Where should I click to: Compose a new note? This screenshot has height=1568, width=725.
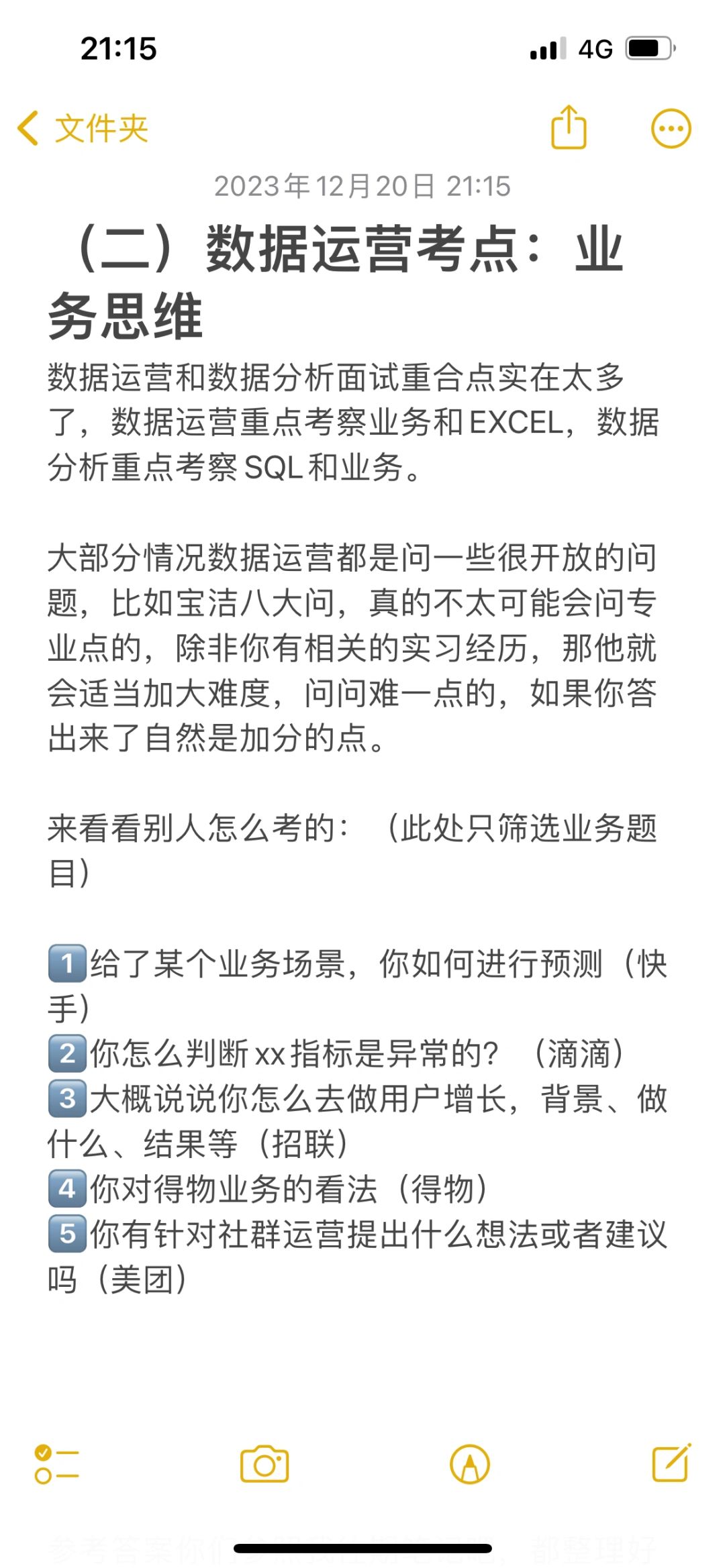tap(671, 1463)
